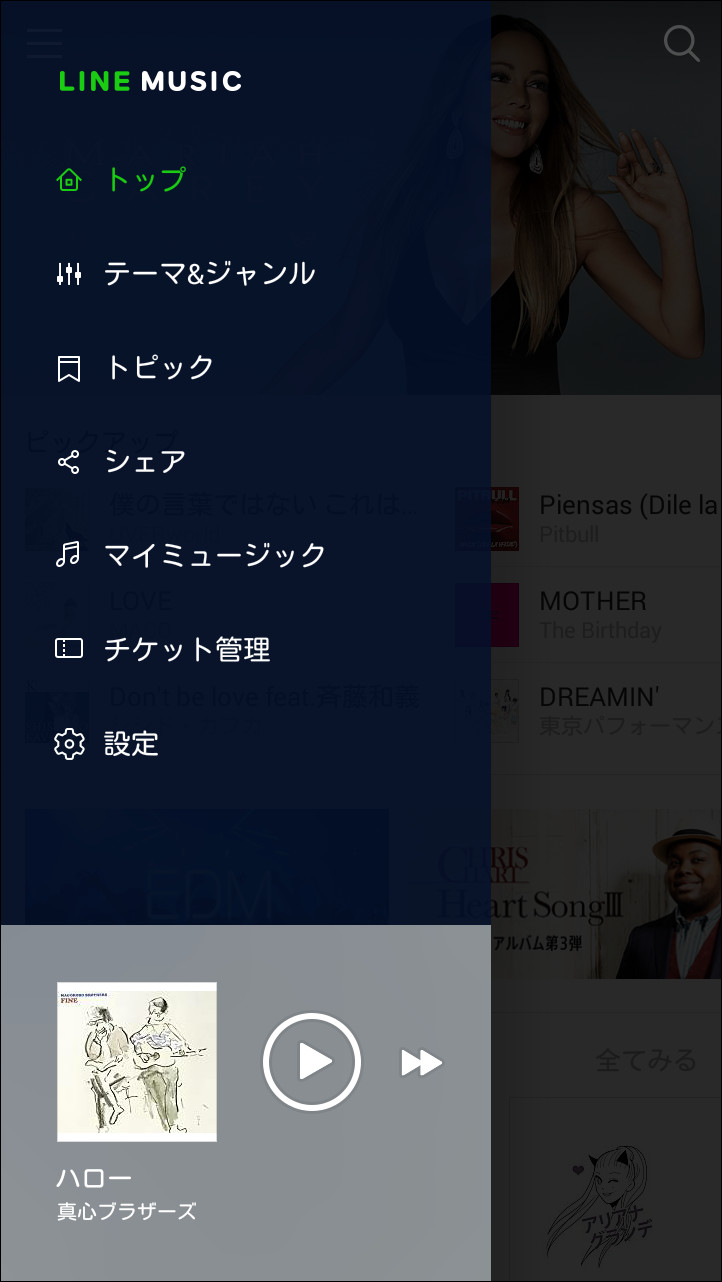Select the トピック bookmark icon

click(x=68, y=366)
